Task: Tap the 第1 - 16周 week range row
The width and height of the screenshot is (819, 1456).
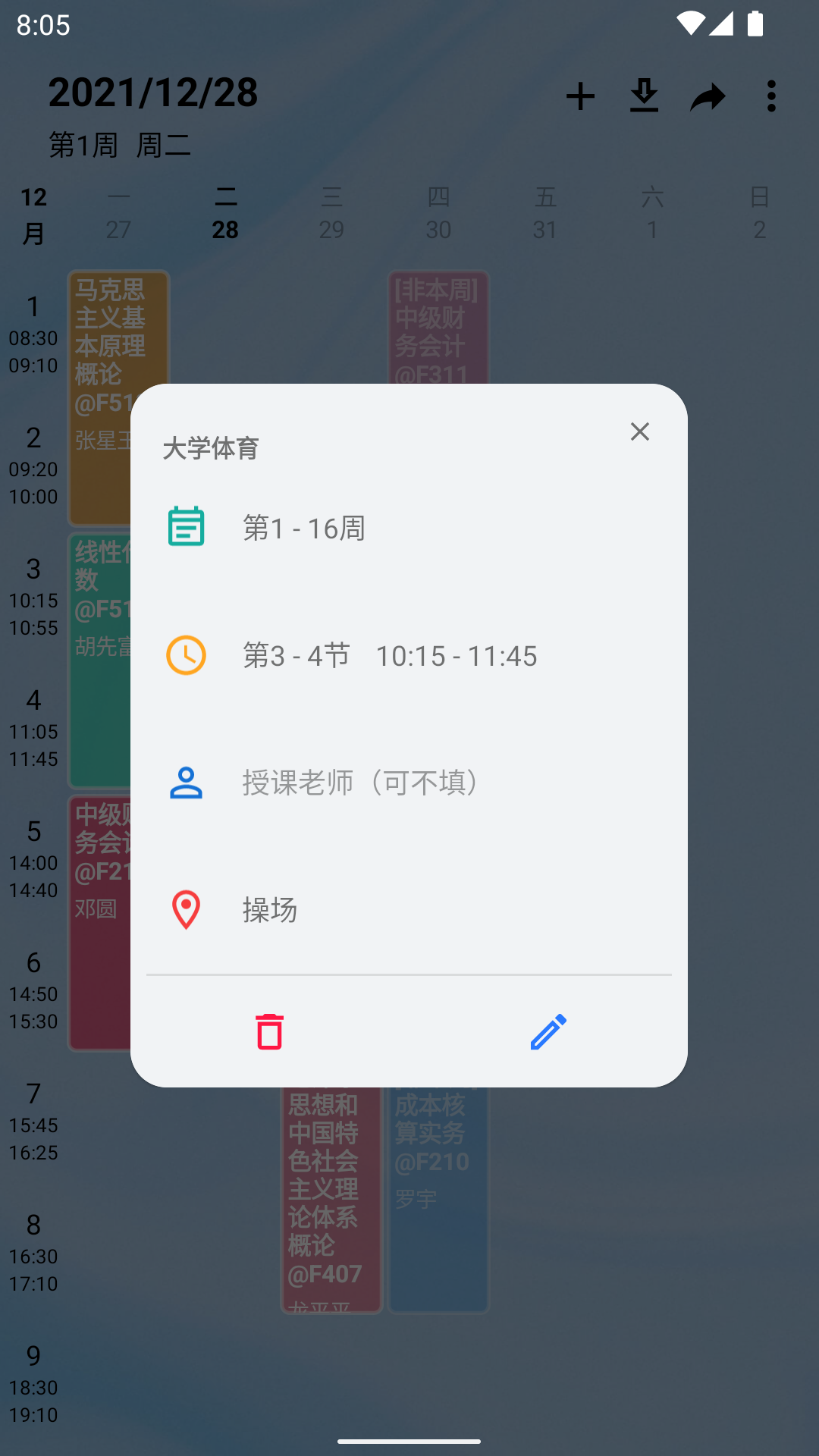Action: tap(409, 528)
